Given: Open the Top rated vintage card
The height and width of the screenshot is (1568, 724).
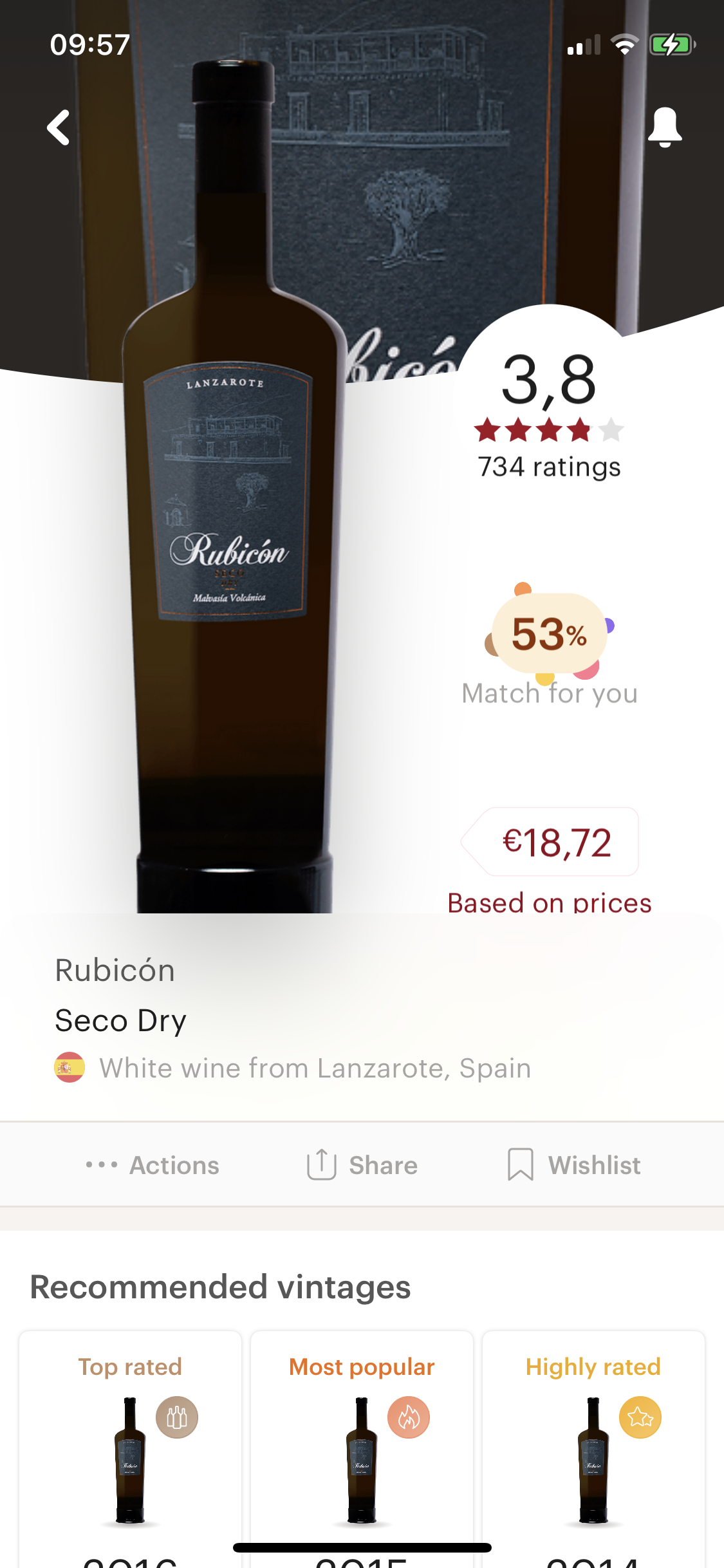Looking at the screenshot, I should 131,1448.
